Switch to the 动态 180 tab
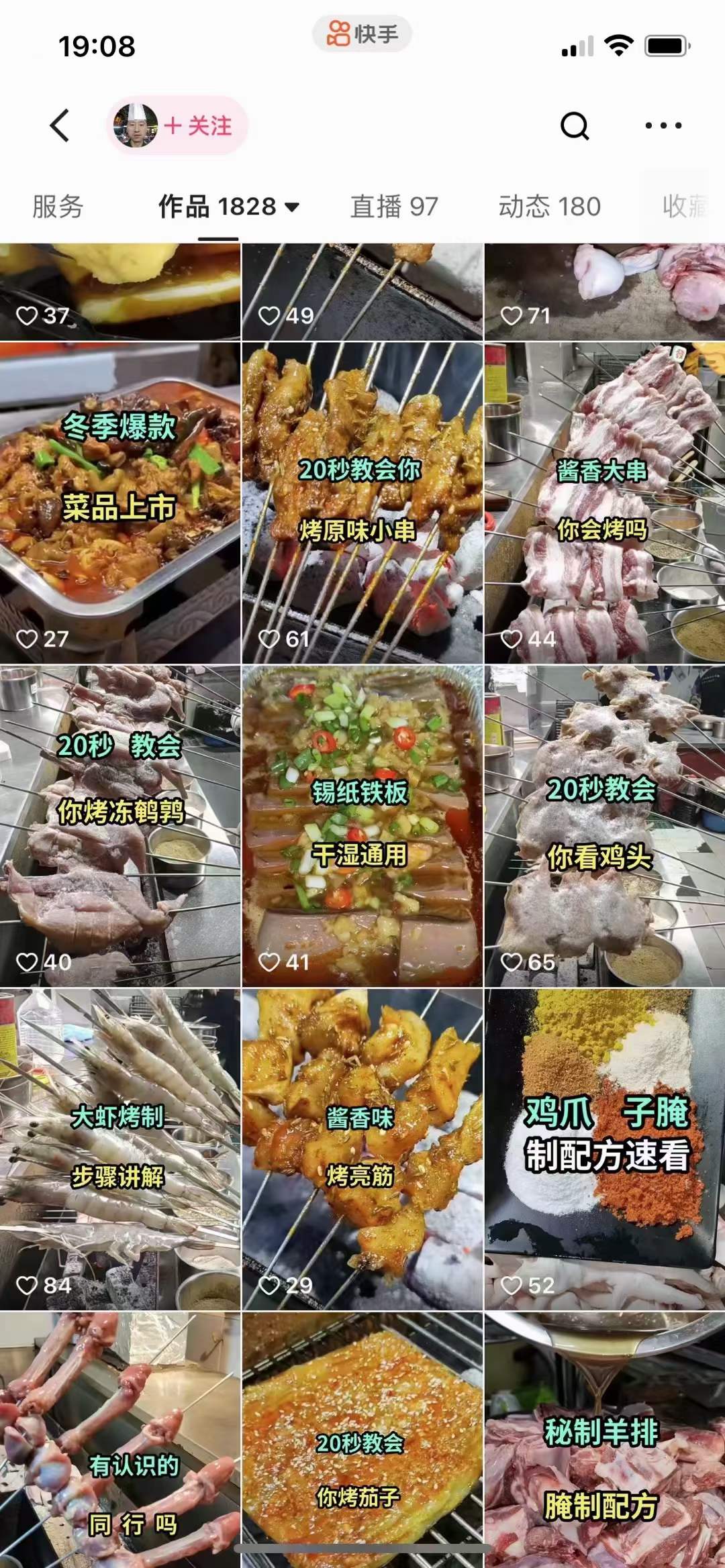725x1568 pixels. 549,207
